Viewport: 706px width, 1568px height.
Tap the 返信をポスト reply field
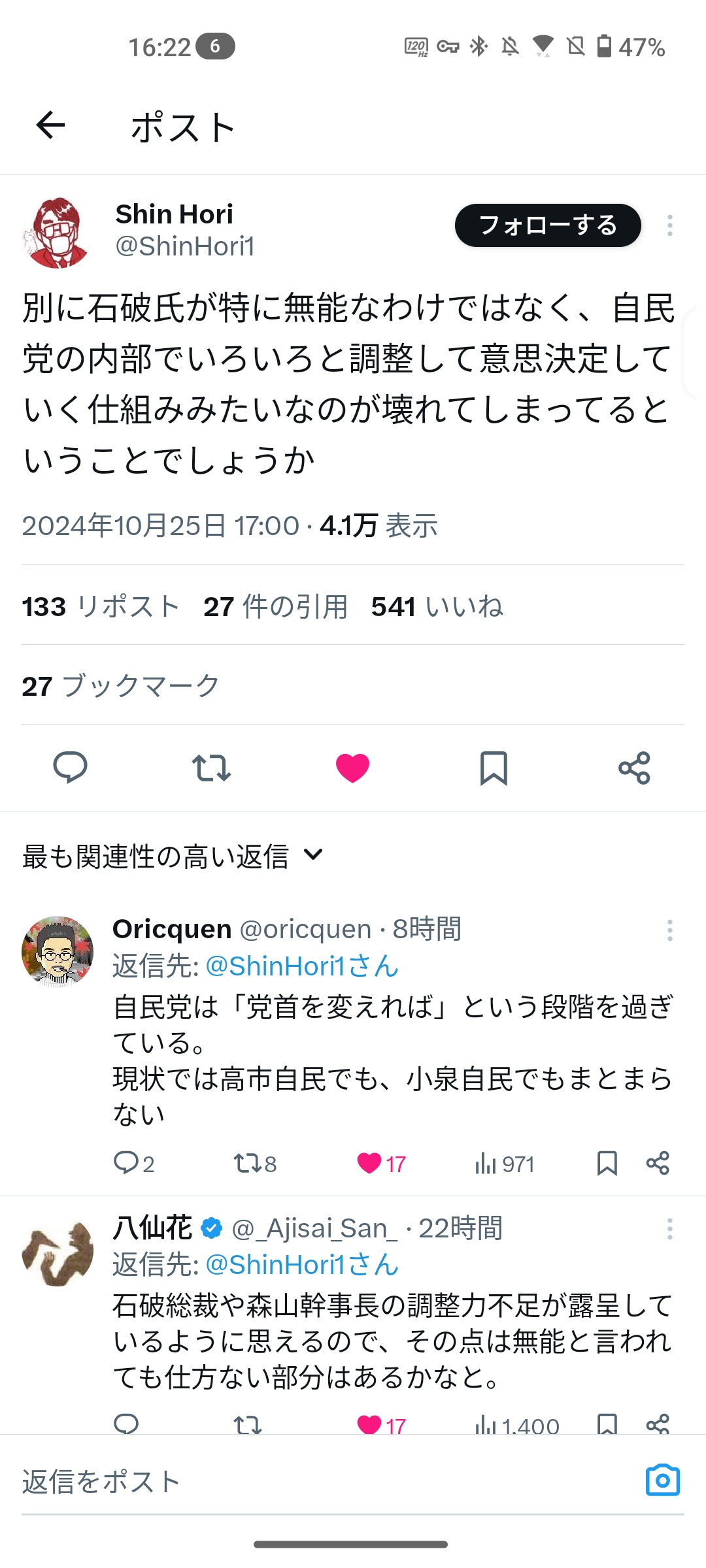click(x=327, y=1481)
